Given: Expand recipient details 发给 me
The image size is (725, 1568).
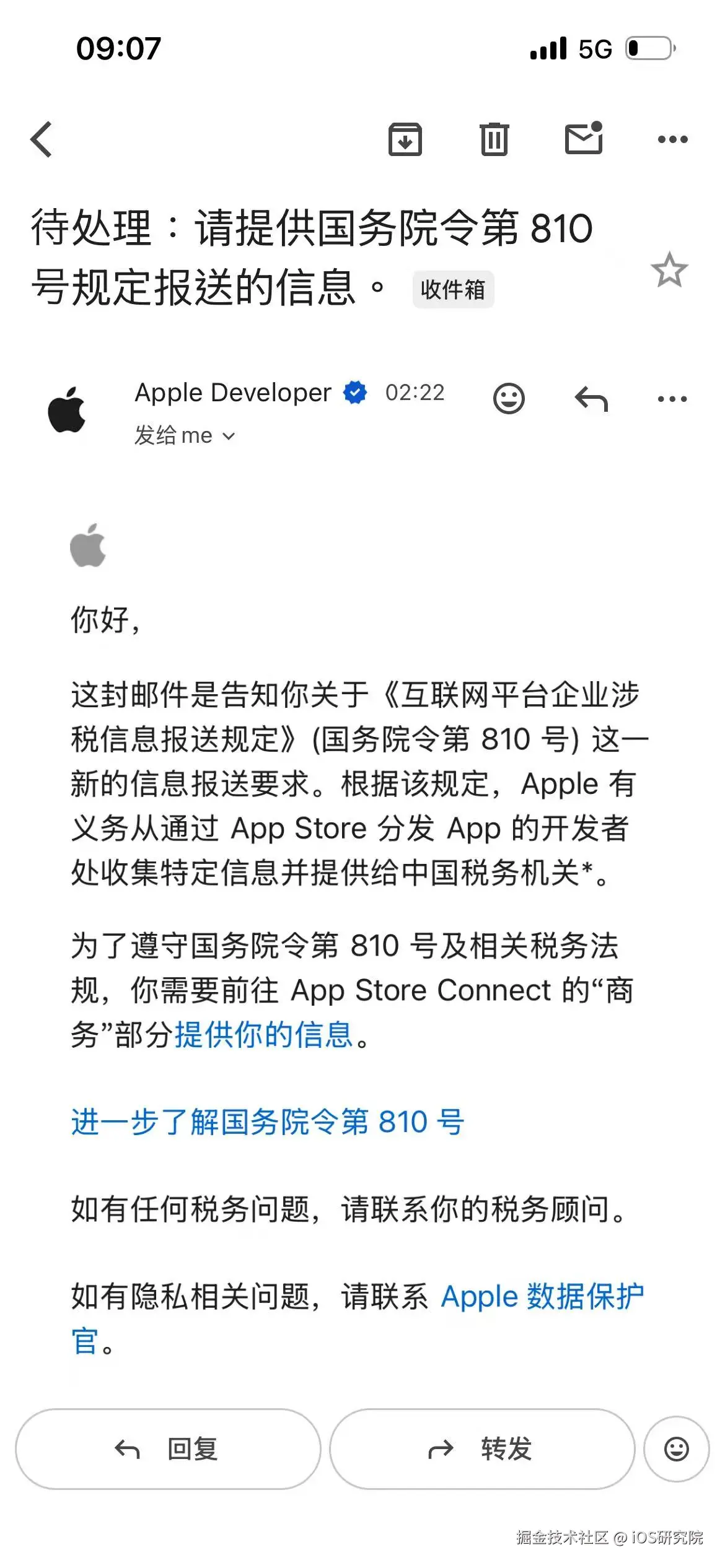Looking at the screenshot, I should (x=185, y=435).
